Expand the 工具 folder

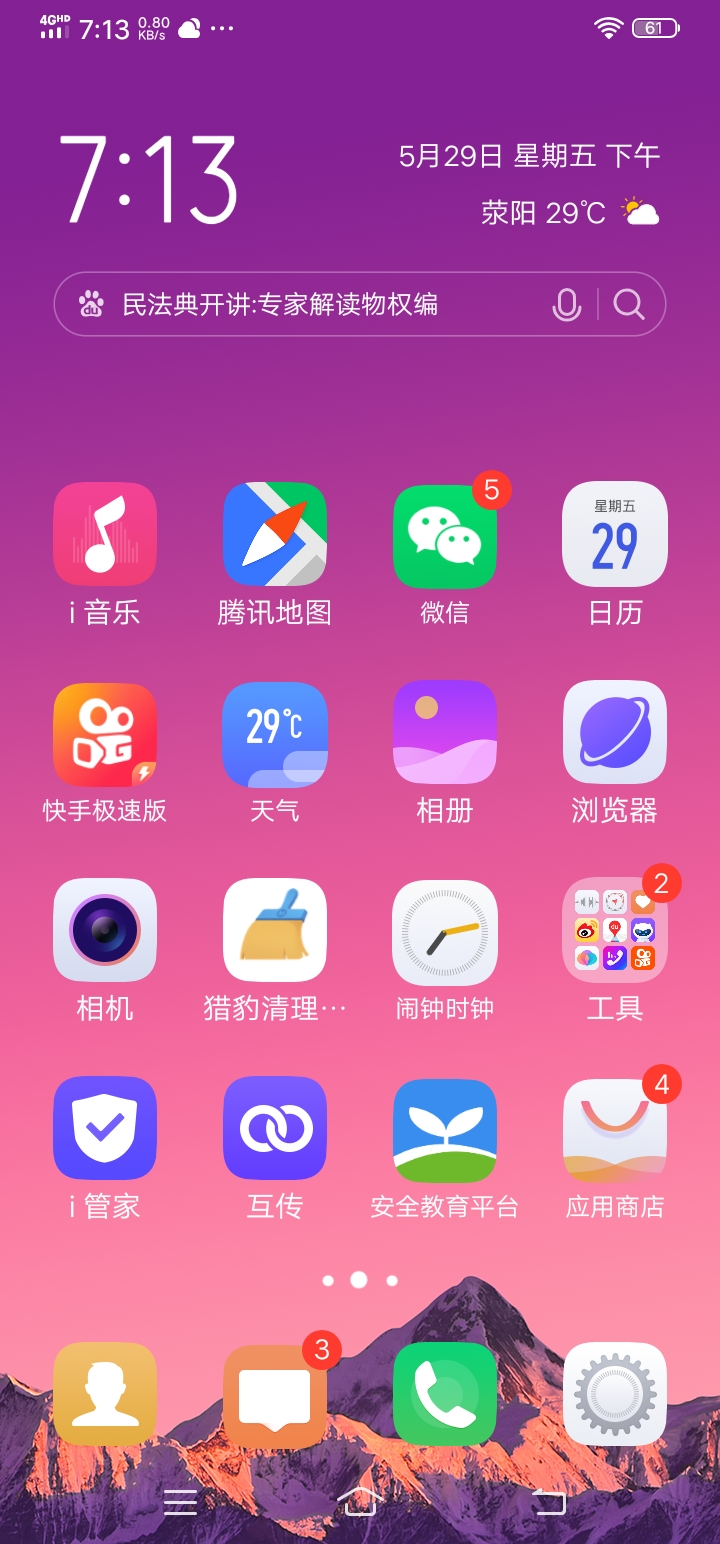(614, 931)
